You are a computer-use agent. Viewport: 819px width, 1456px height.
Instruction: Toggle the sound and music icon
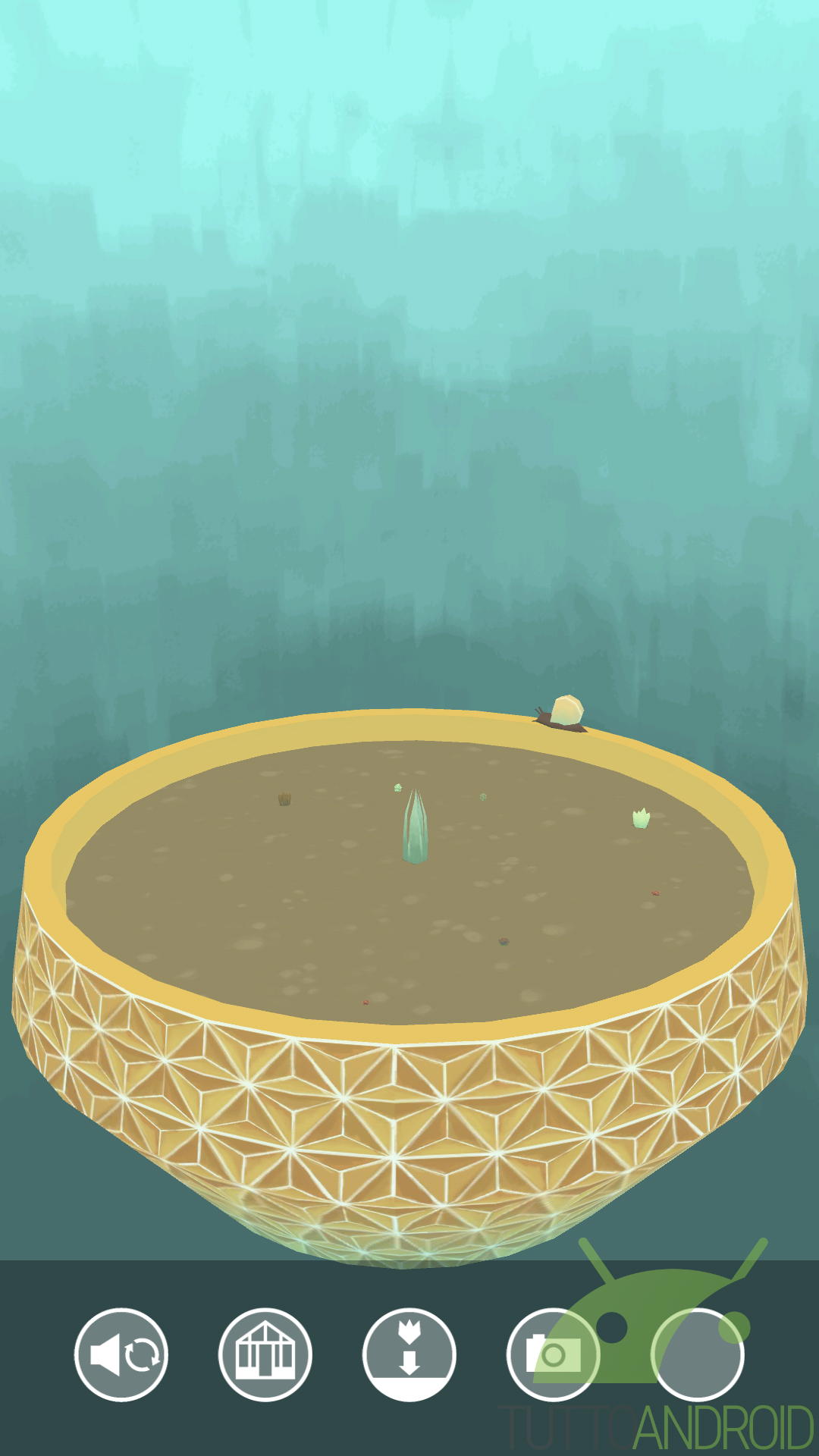click(121, 1354)
